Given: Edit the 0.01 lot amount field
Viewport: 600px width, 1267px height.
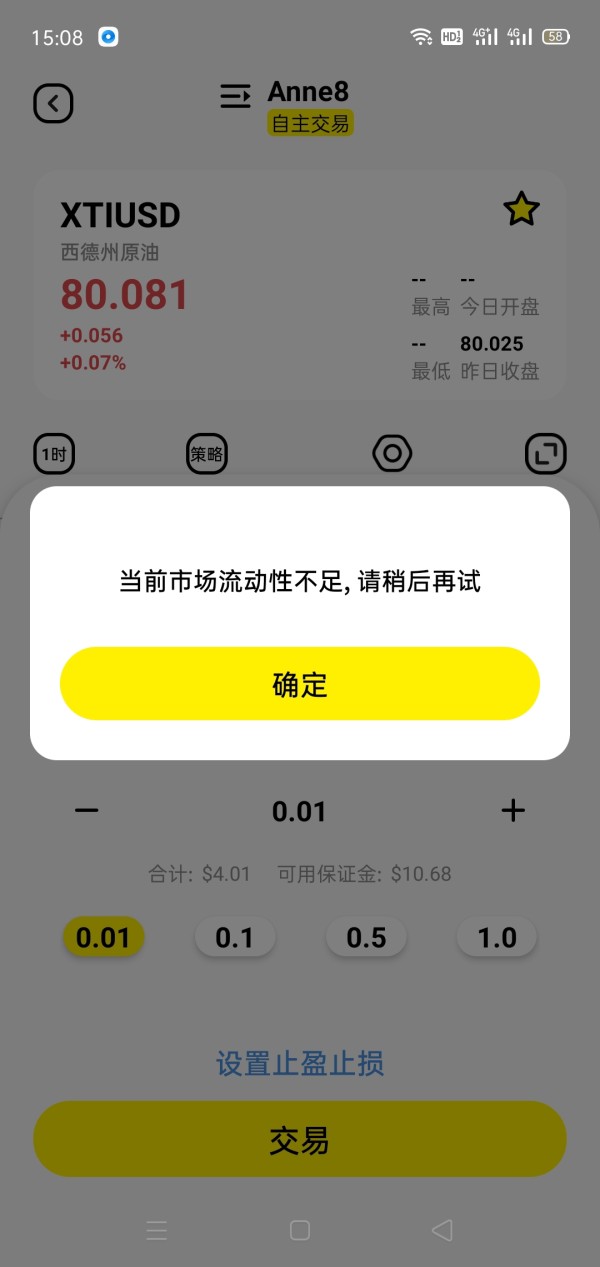Looking at the screenshot, I should 300,811.
